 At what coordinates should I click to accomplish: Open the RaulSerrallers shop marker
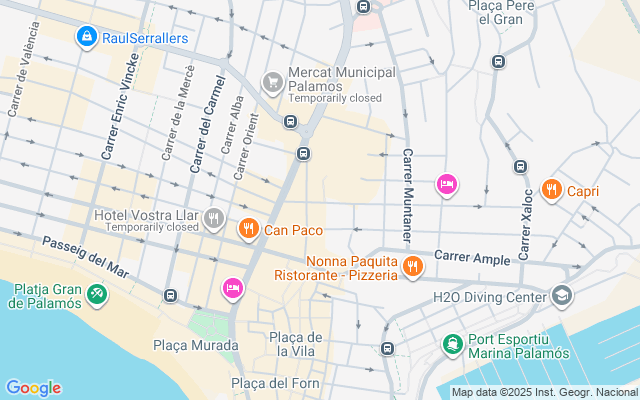click(x=87, y=38)
